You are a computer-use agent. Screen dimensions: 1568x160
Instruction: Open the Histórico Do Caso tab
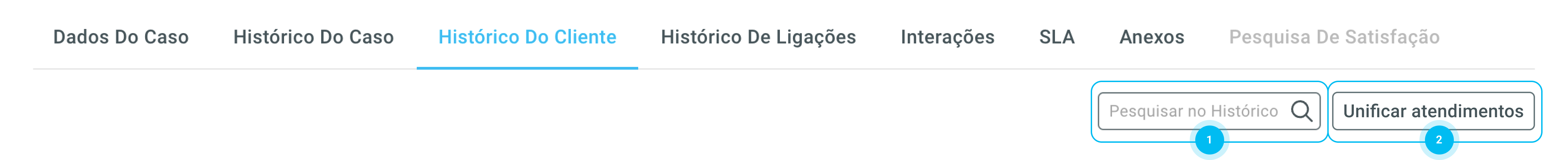pyautogui.click(x=313, y=37)
